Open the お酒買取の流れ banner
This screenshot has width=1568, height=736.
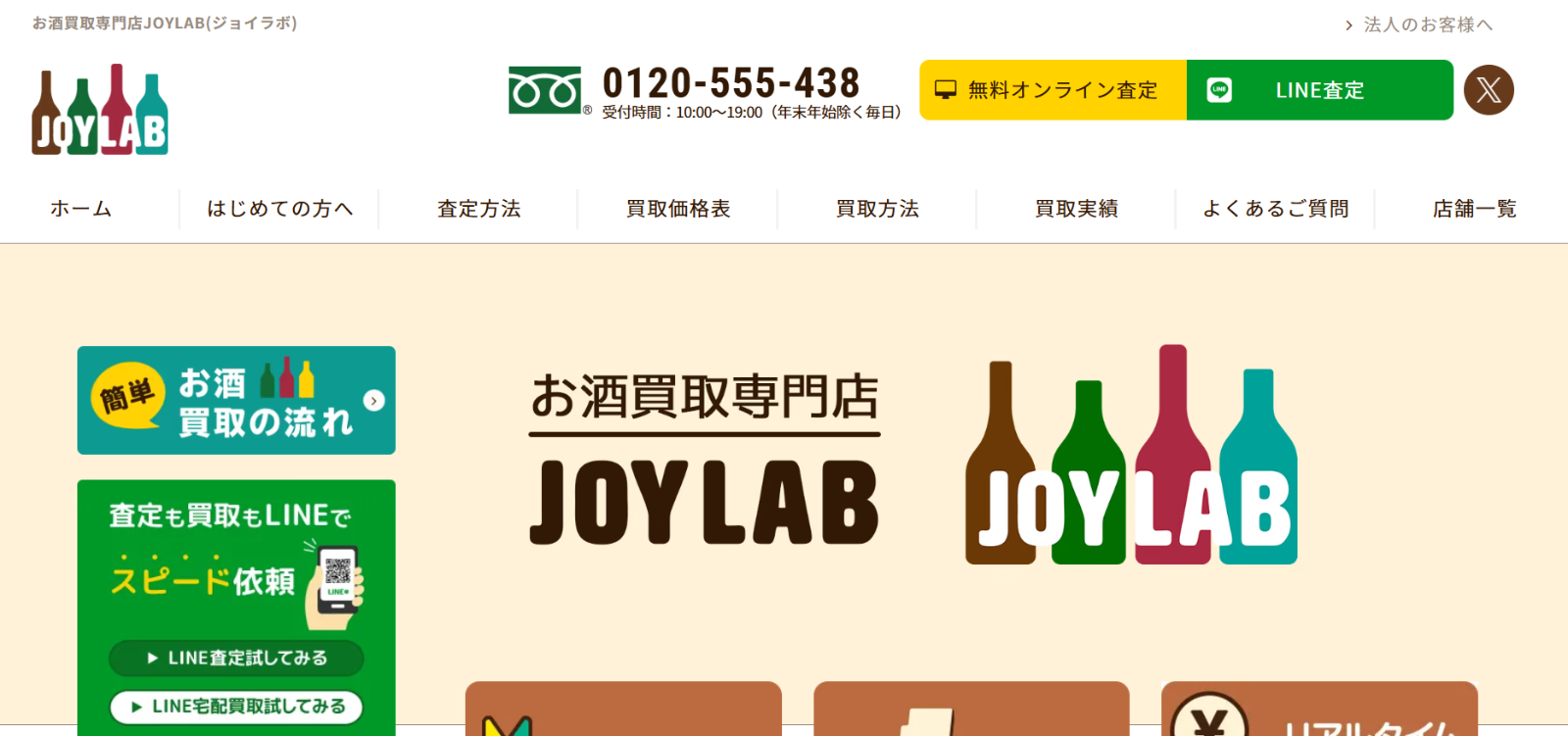click(x=236, y=400)
